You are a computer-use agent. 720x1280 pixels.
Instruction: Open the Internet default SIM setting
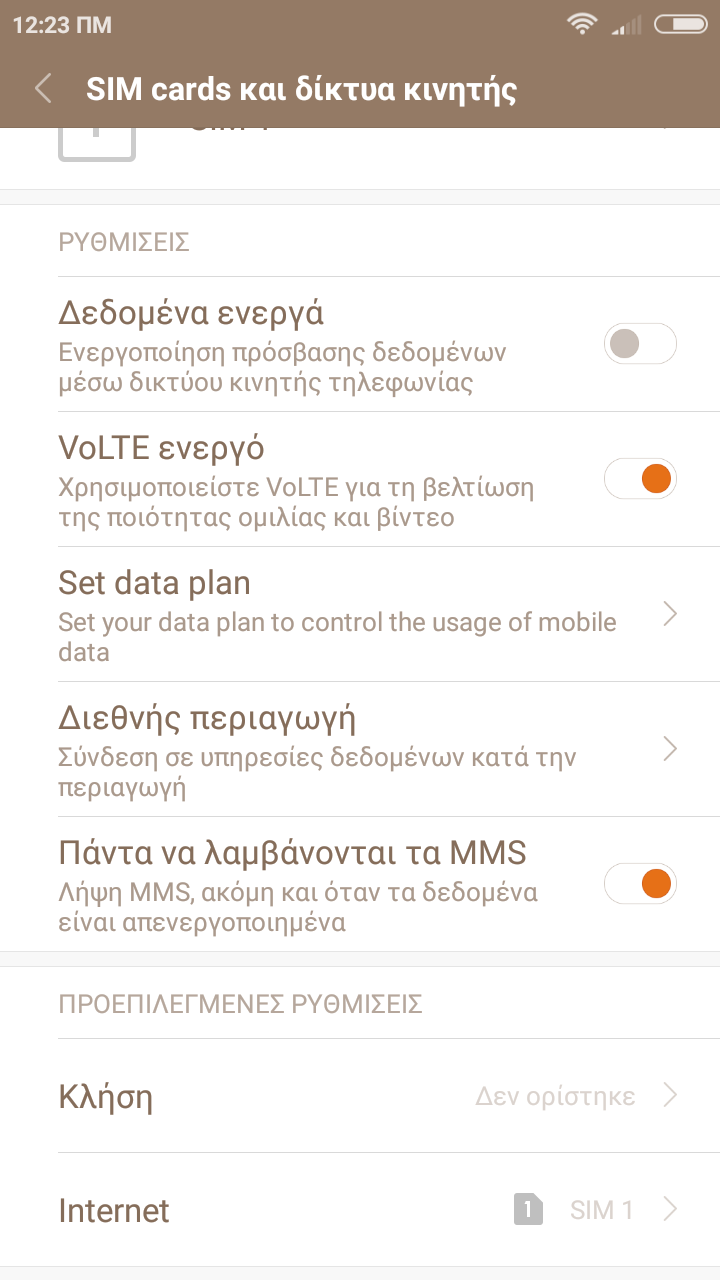[360, 1210]
